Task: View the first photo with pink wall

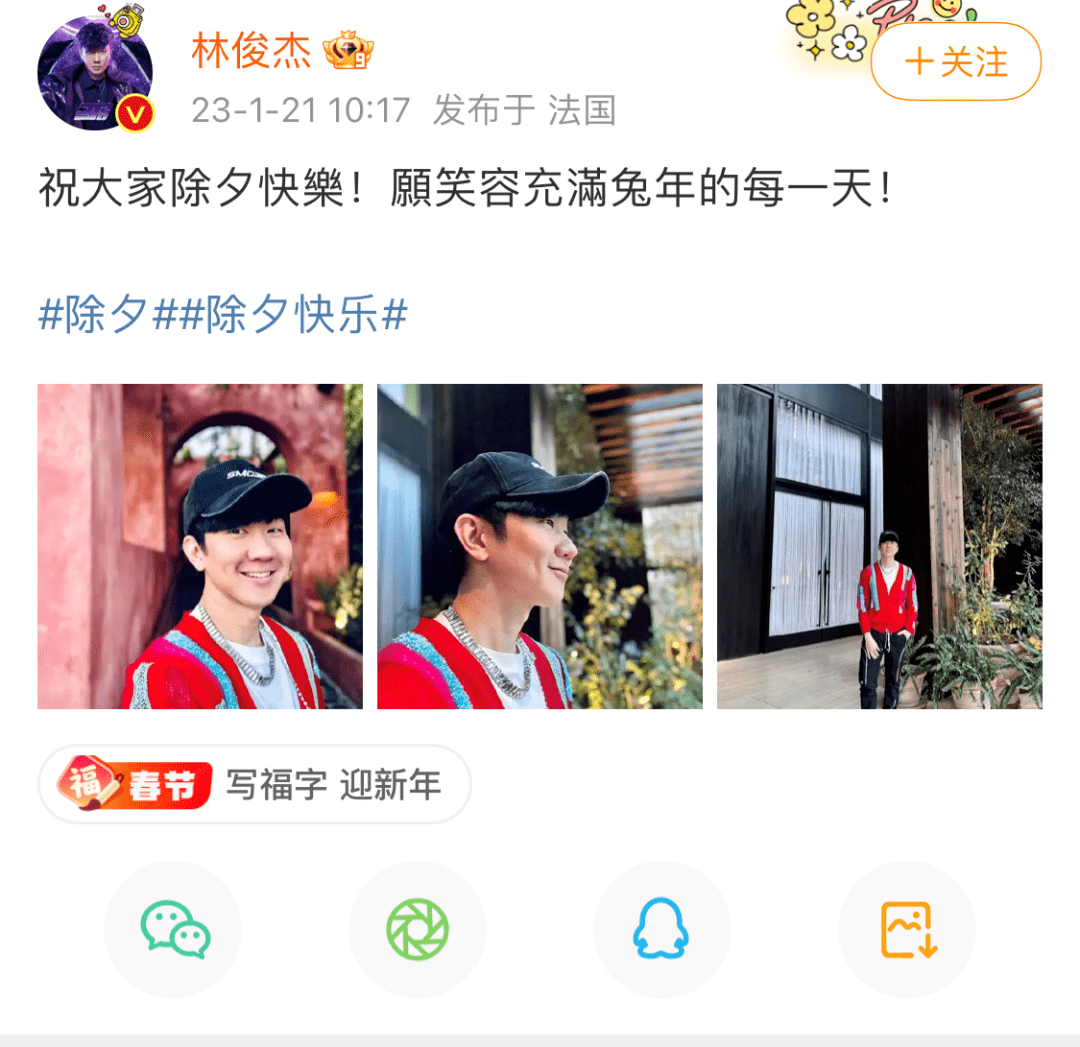Action: tap(200, 547)
